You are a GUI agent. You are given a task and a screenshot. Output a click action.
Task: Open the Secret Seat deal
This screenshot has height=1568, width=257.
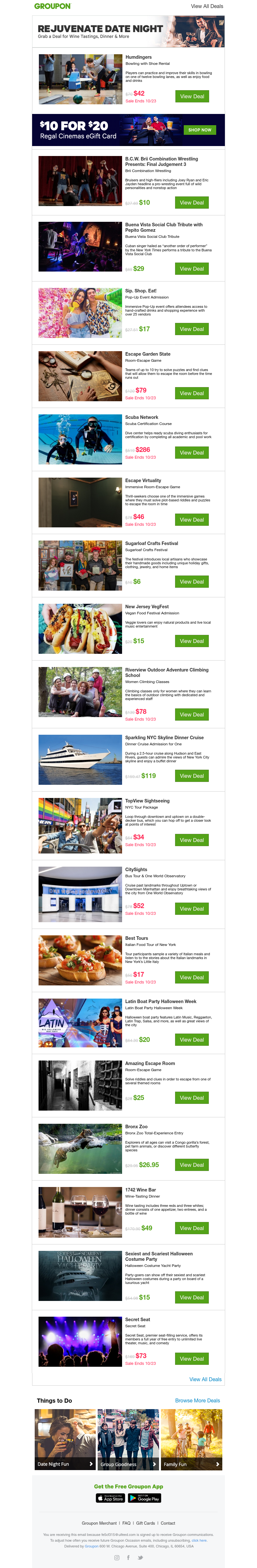[191, 1359]
